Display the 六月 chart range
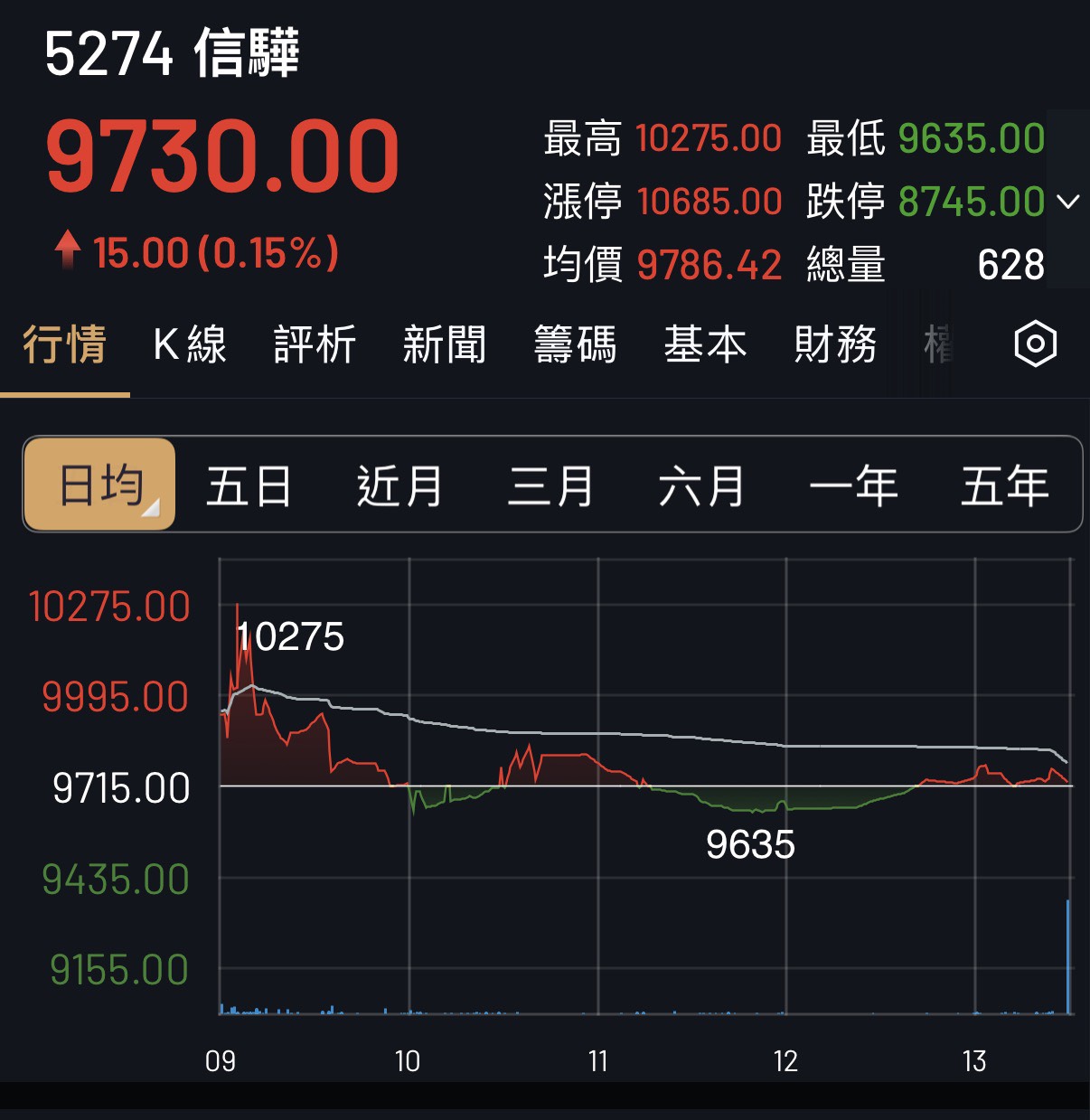The width and height of the screenshot is (1090, 1120). click(x=701, y=486)
